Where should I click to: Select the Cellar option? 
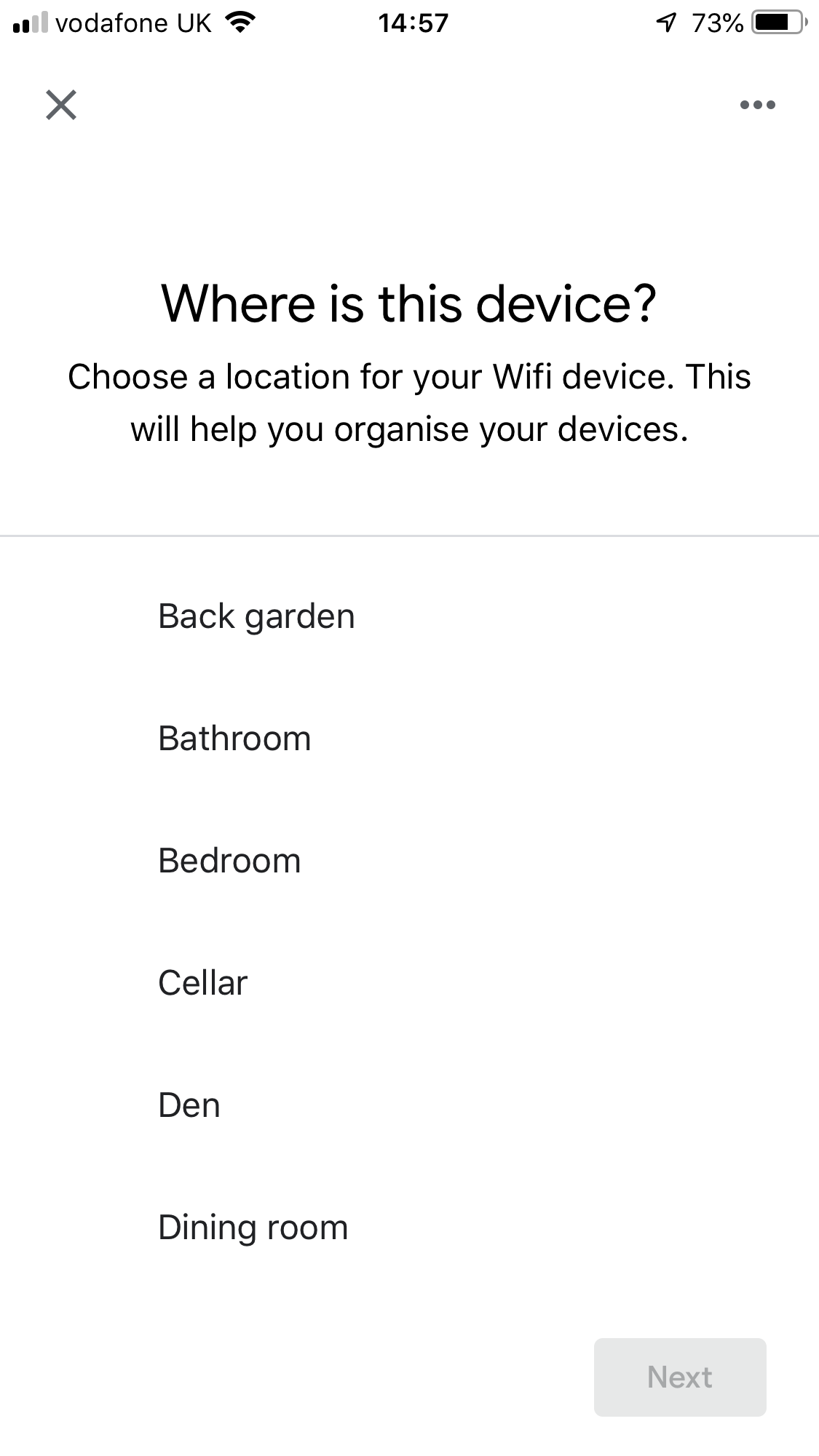(x=203, y=983)
